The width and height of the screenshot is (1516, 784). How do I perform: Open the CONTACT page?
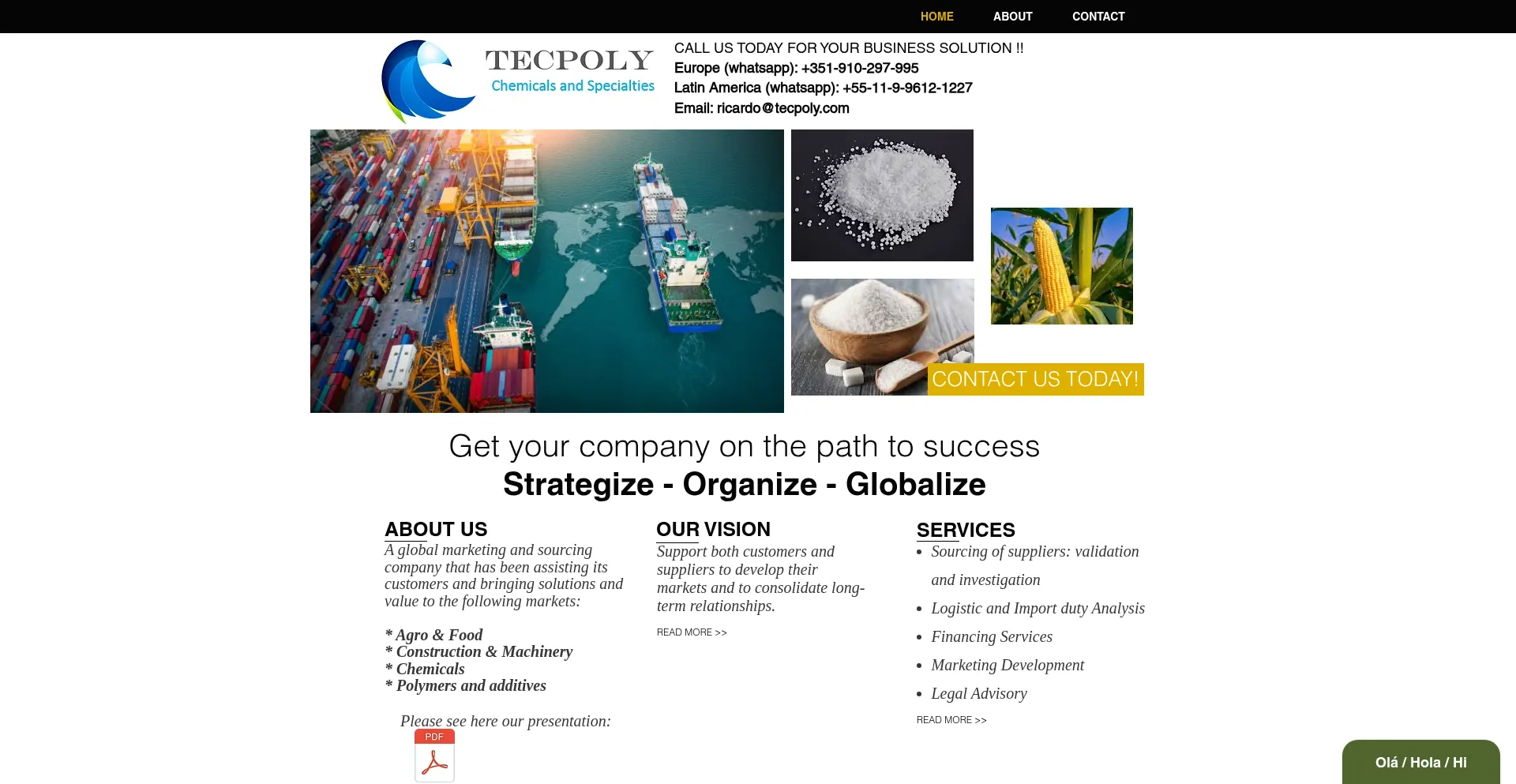[x=1098, y=17]
